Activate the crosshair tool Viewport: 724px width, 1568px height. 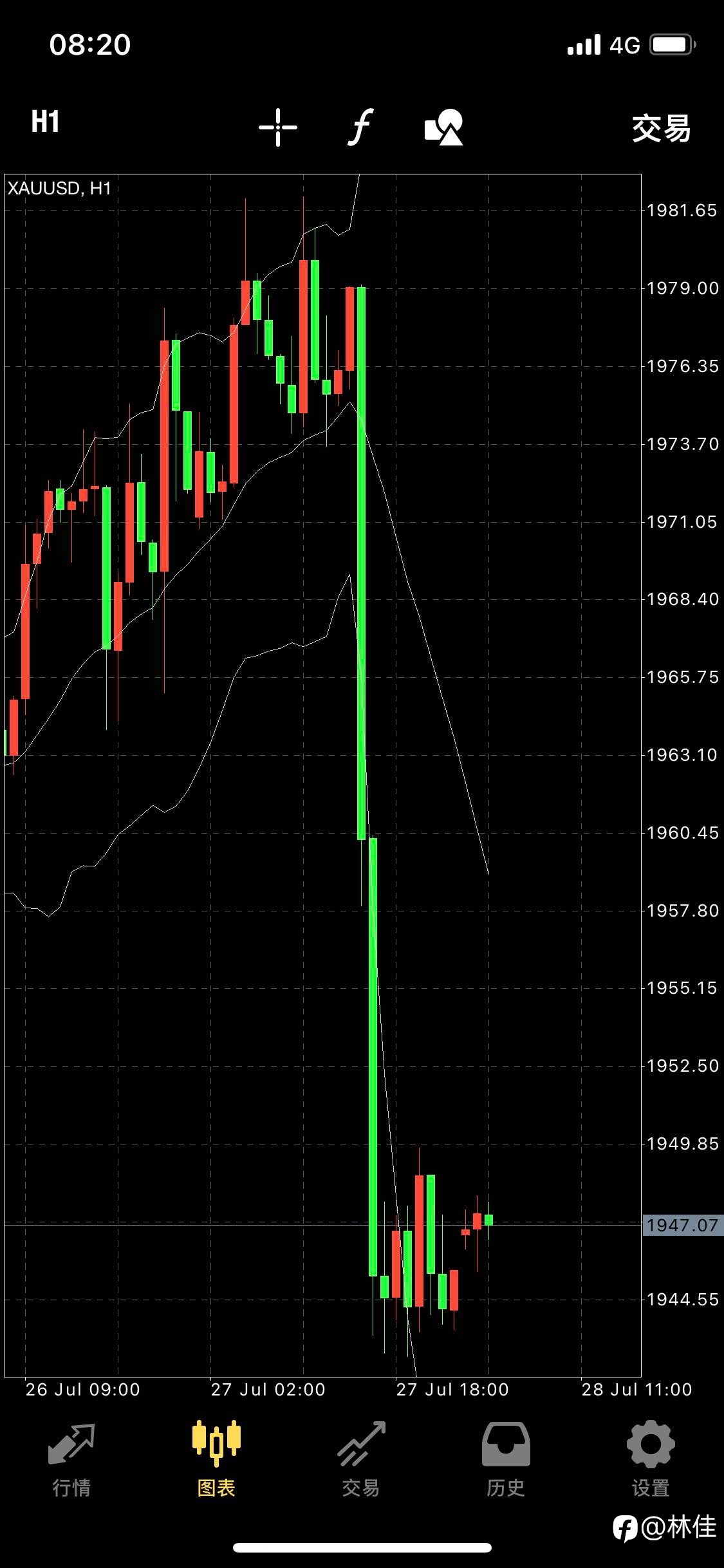278,127
